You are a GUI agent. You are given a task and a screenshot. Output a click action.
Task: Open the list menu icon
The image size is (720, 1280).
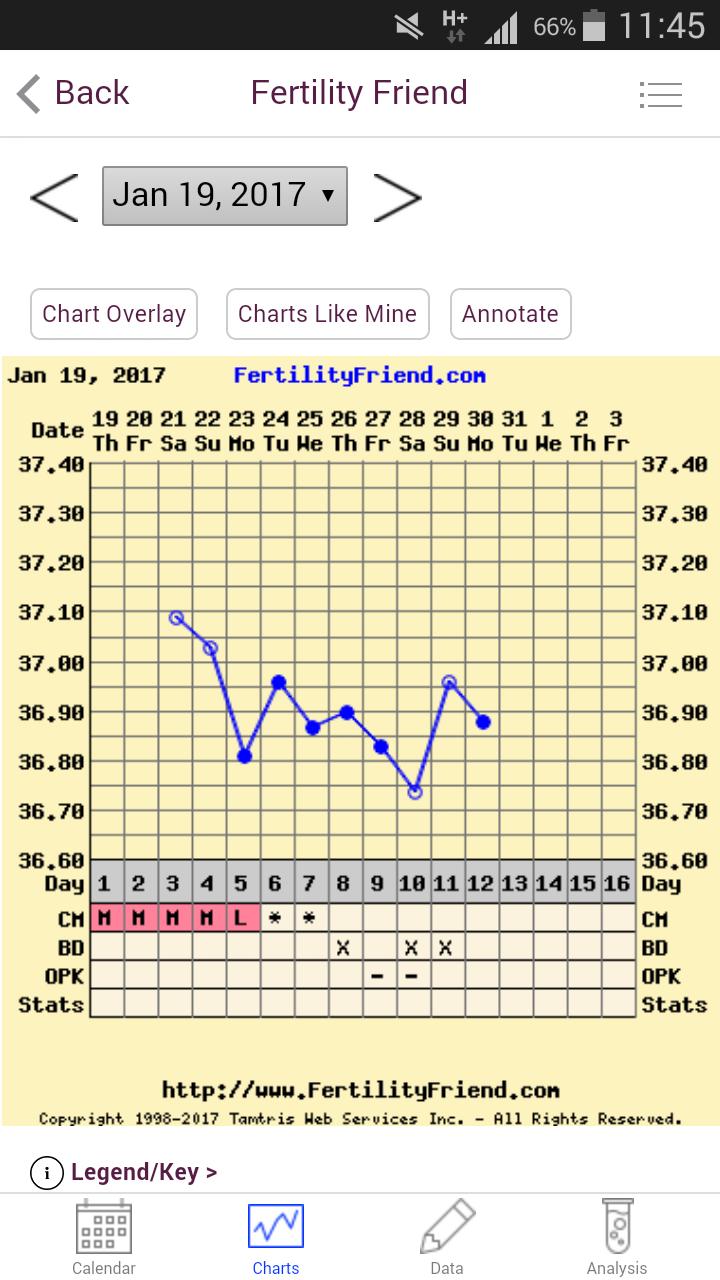[660, 95]
